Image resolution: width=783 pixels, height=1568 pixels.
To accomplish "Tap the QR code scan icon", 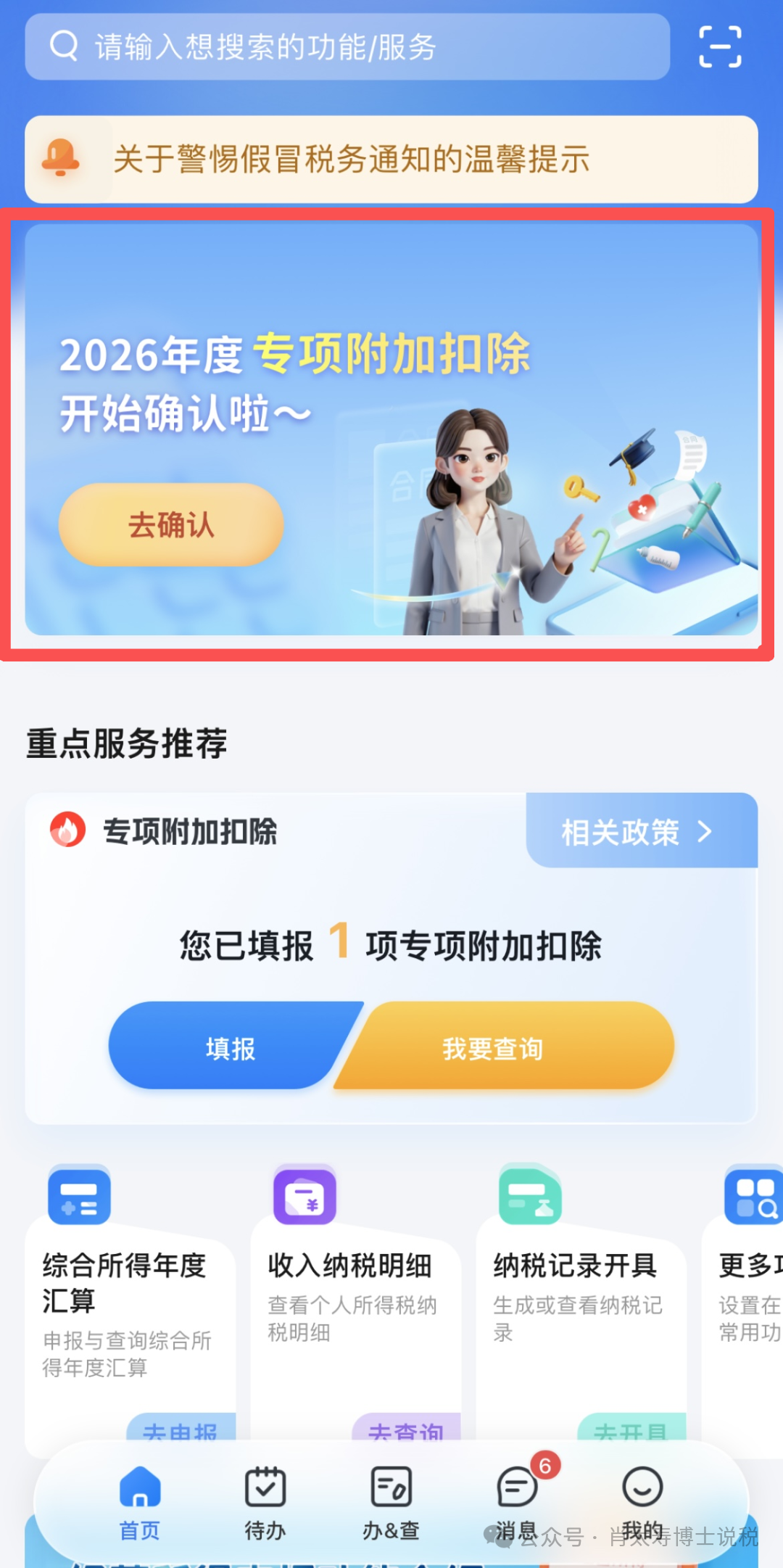I will point(720,46).
